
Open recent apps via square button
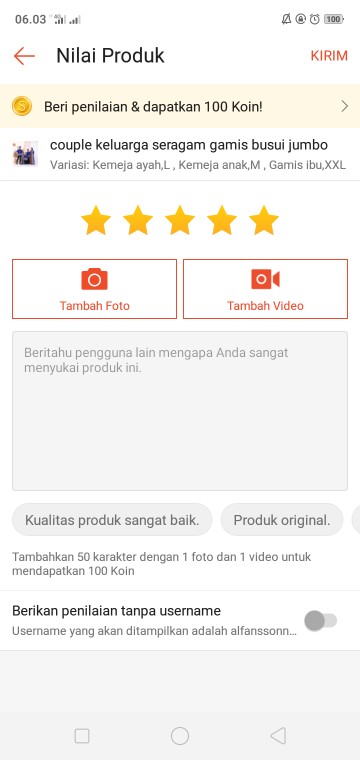82,736
